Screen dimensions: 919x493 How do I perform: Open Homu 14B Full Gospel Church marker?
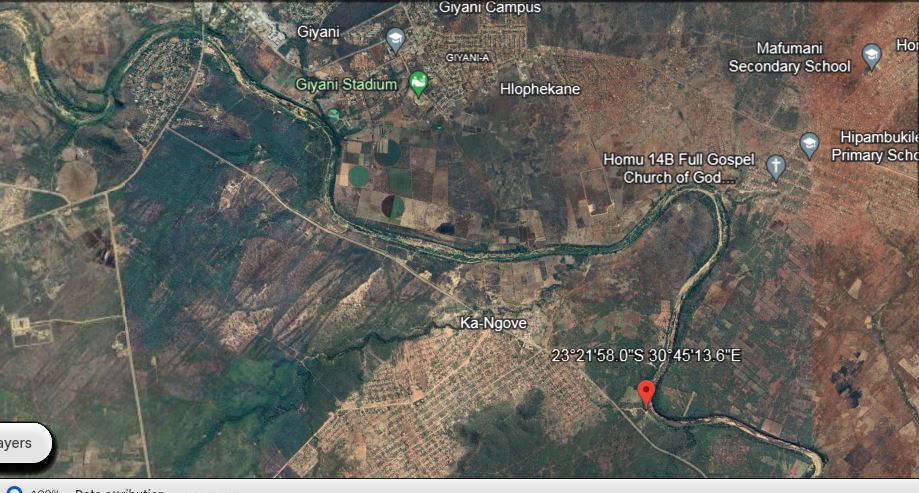point(776,167)
